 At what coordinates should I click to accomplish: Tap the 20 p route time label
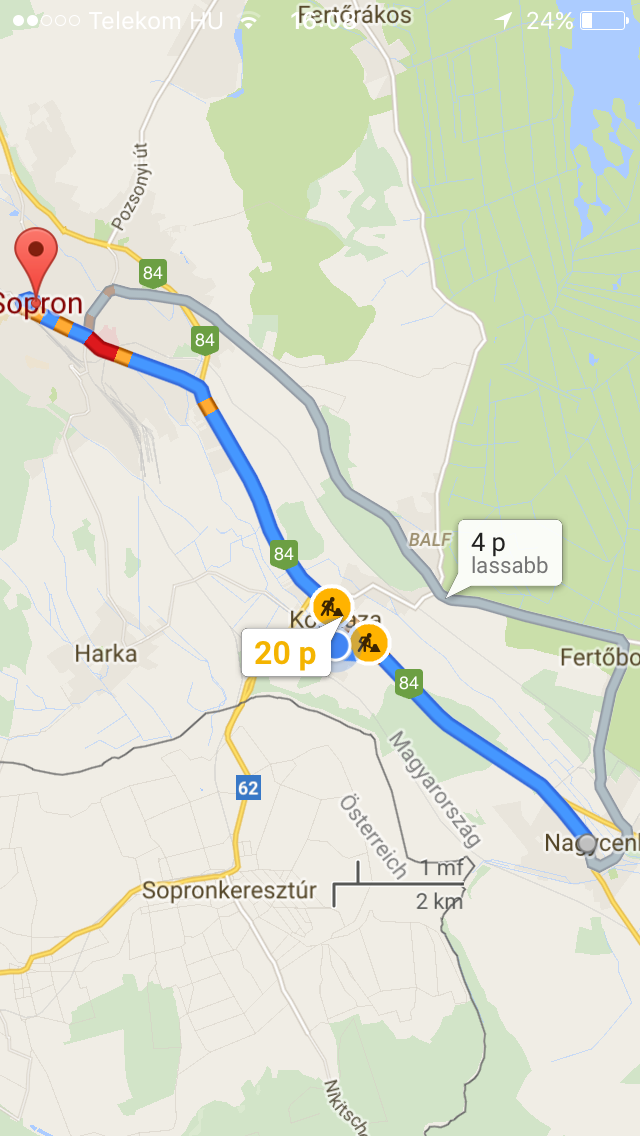pyautogui.click(x=286, y=653)
